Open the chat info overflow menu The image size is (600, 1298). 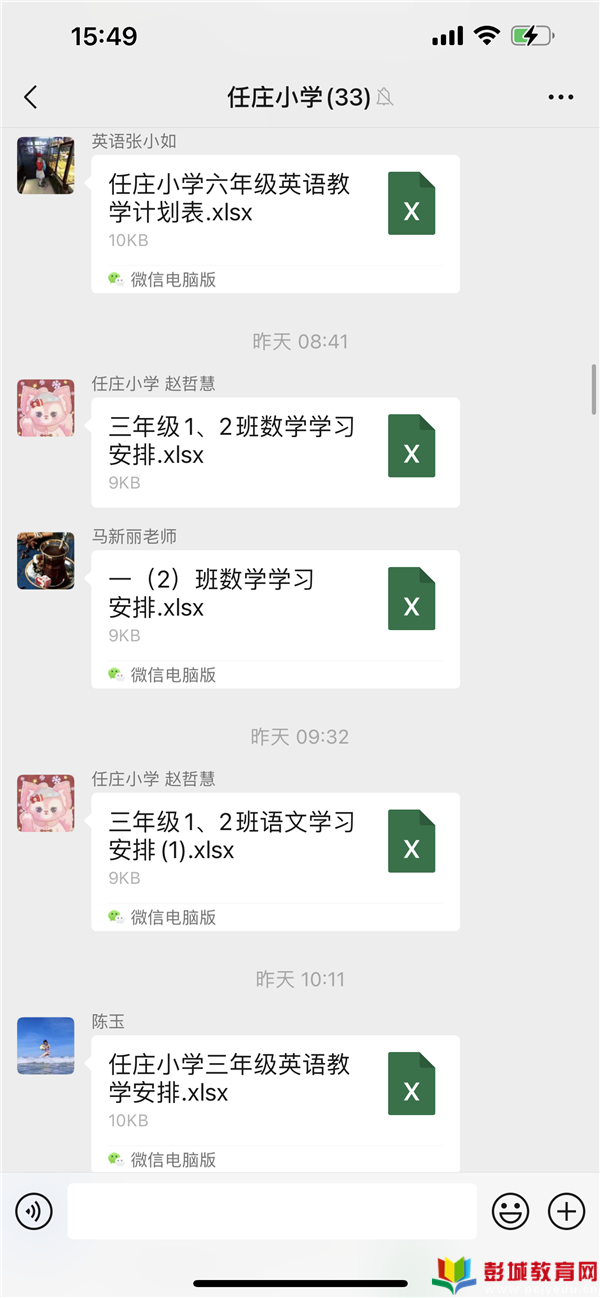click(x=561, y=97)
